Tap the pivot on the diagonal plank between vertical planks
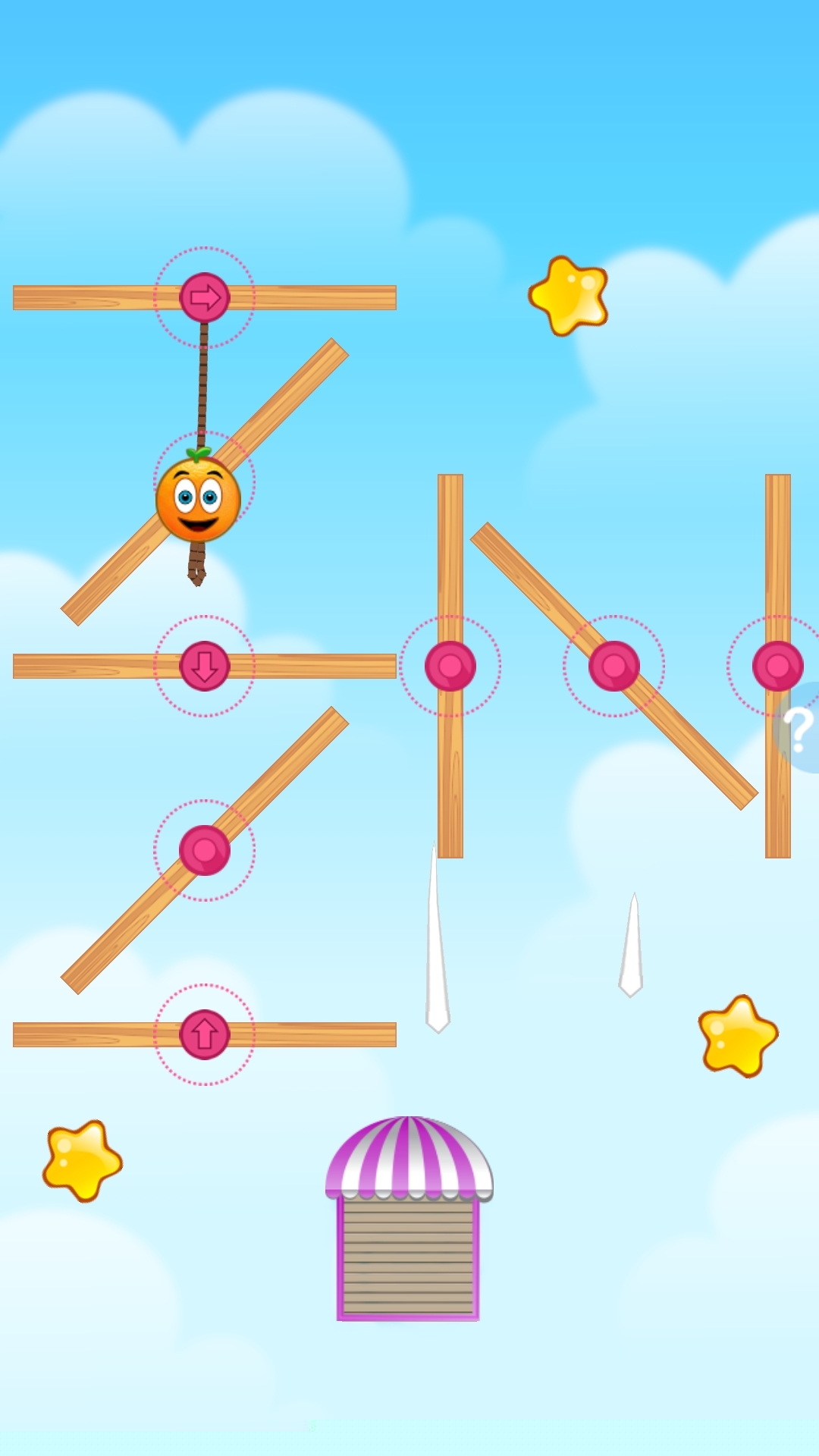 pos(614,666)
